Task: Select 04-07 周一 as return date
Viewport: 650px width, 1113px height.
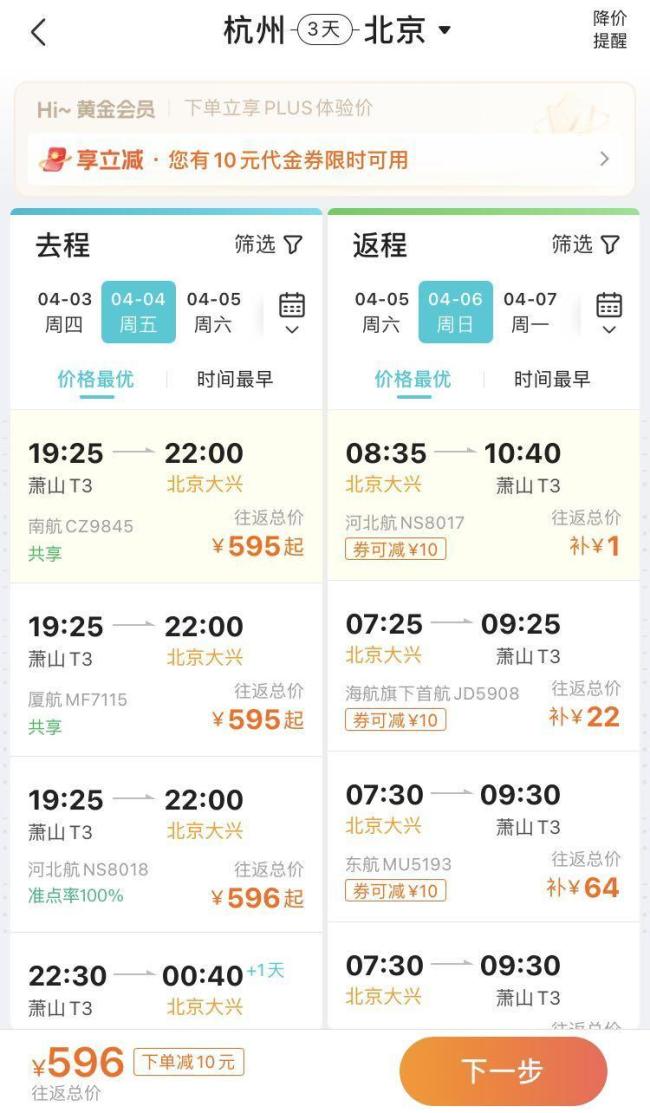Action: point(530,311)
